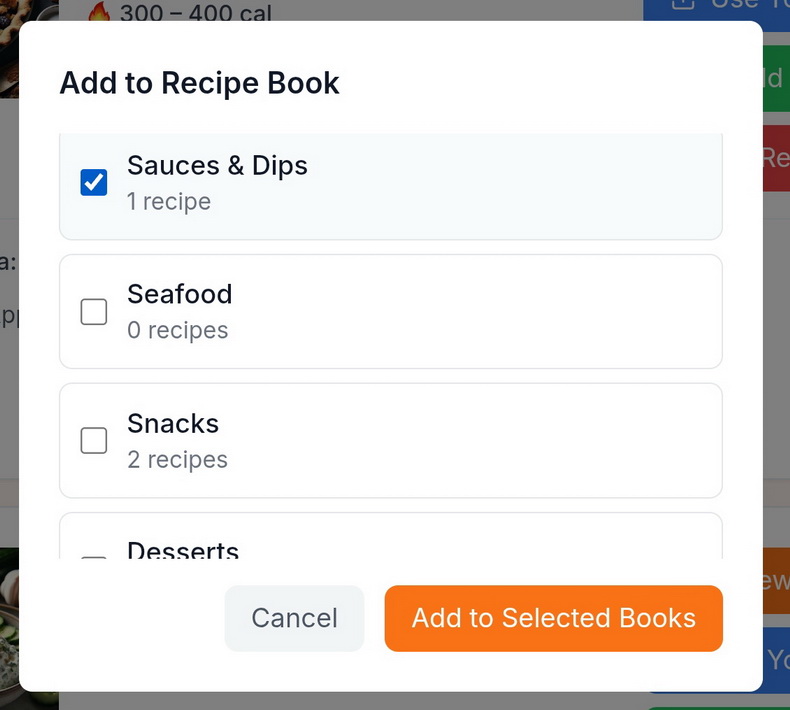Uncheck the Sauces & Dips checkbox
Viewport: 790px width, 710px height.
(x=94, y=182)
